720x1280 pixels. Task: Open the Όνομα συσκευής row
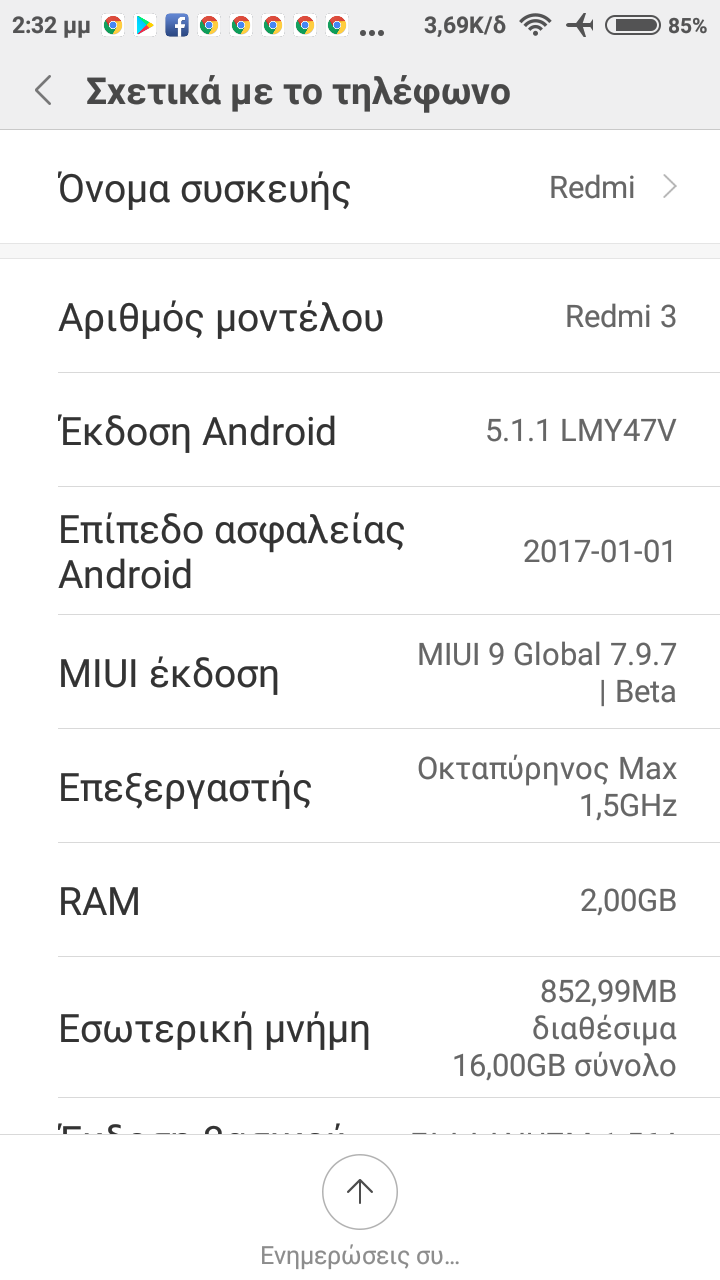click(360, 188)
